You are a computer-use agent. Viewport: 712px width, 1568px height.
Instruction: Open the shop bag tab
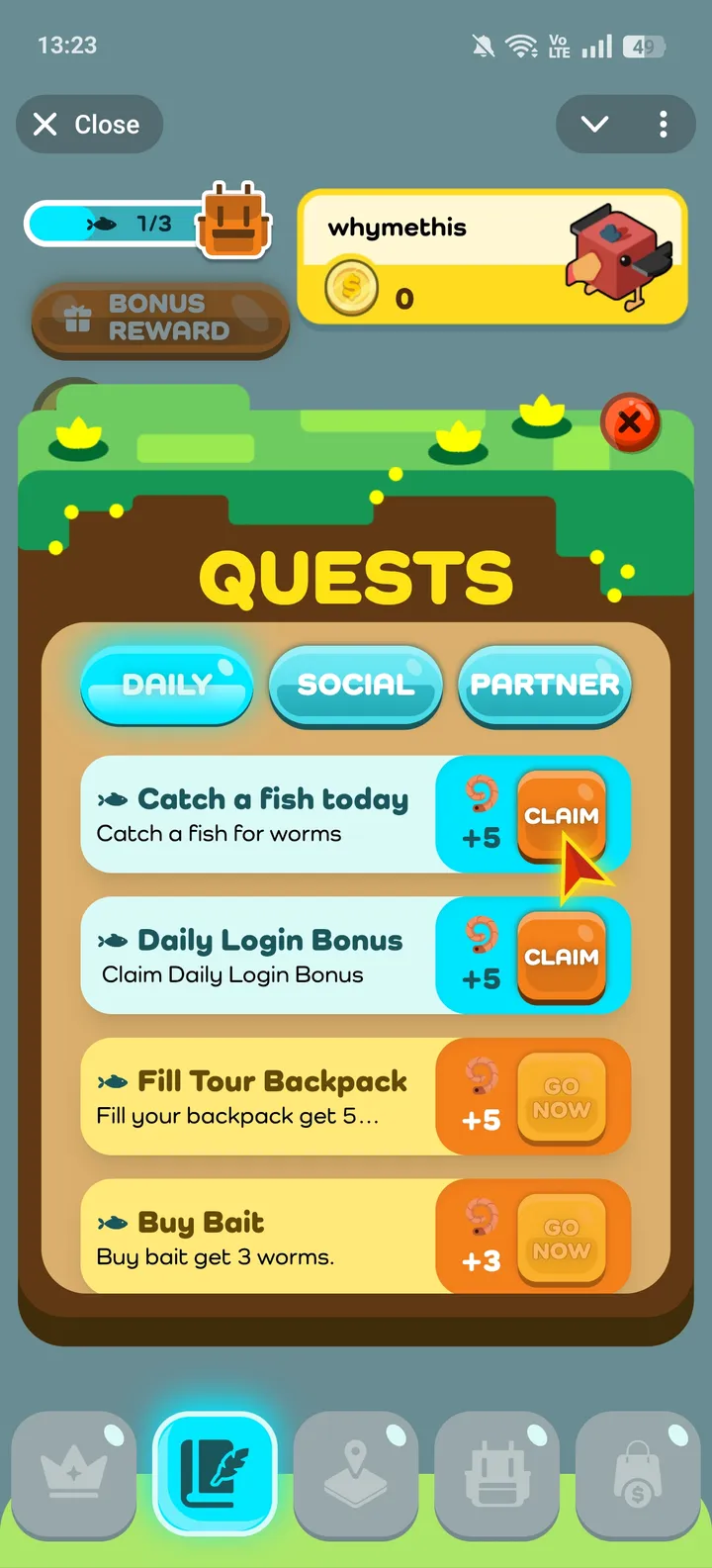pyautogui.click(x=638, y=1476)
